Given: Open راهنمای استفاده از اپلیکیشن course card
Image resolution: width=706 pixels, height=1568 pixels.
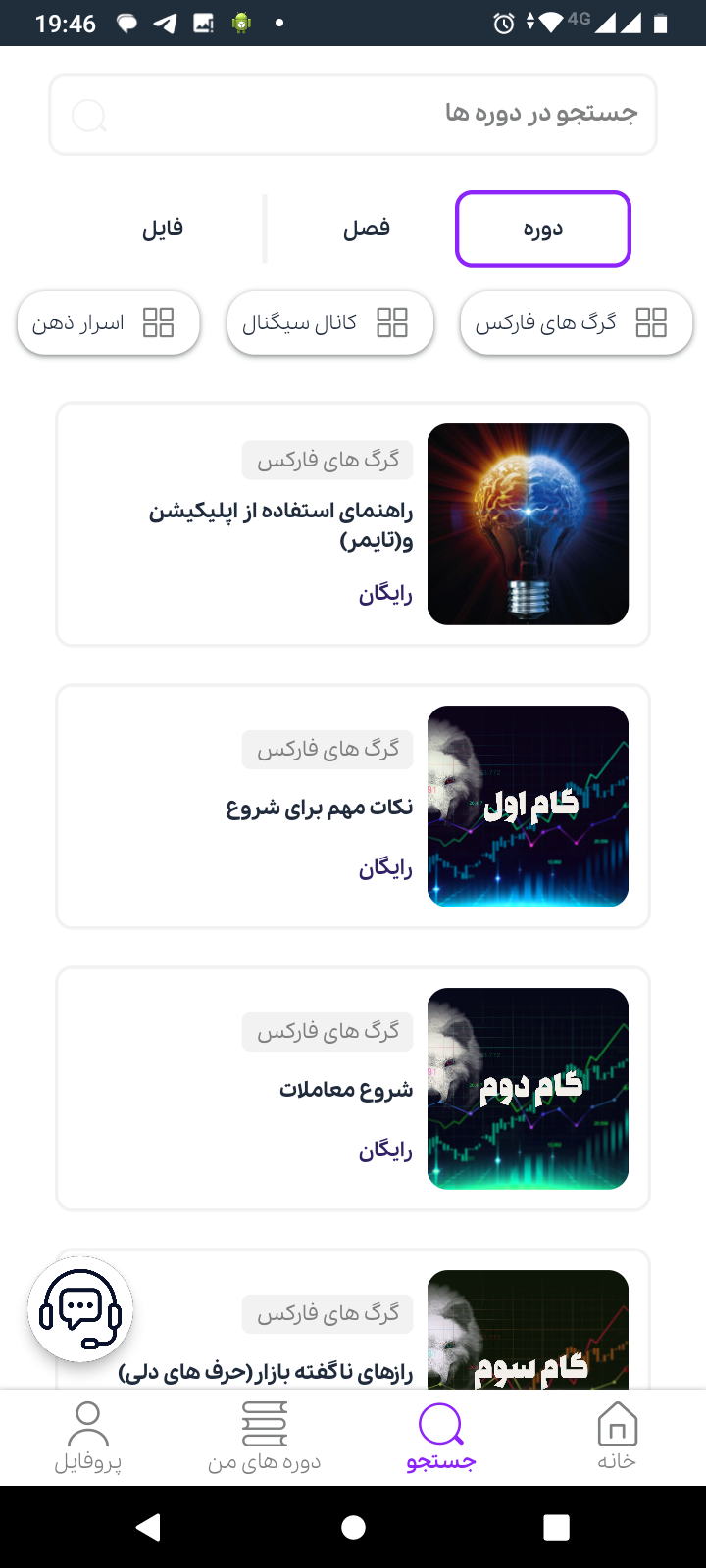Looking at the screenshot, I should pos(353,524).
